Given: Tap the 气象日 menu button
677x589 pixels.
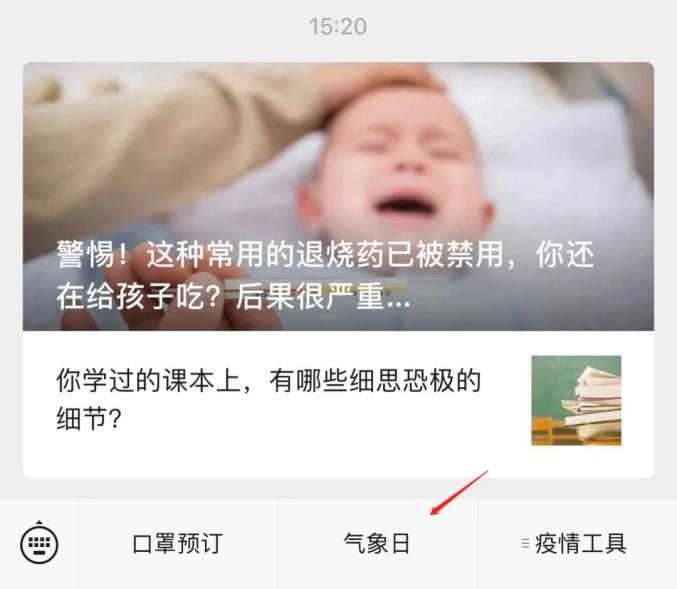Looking at the screenshot, I should pos(377,544).
